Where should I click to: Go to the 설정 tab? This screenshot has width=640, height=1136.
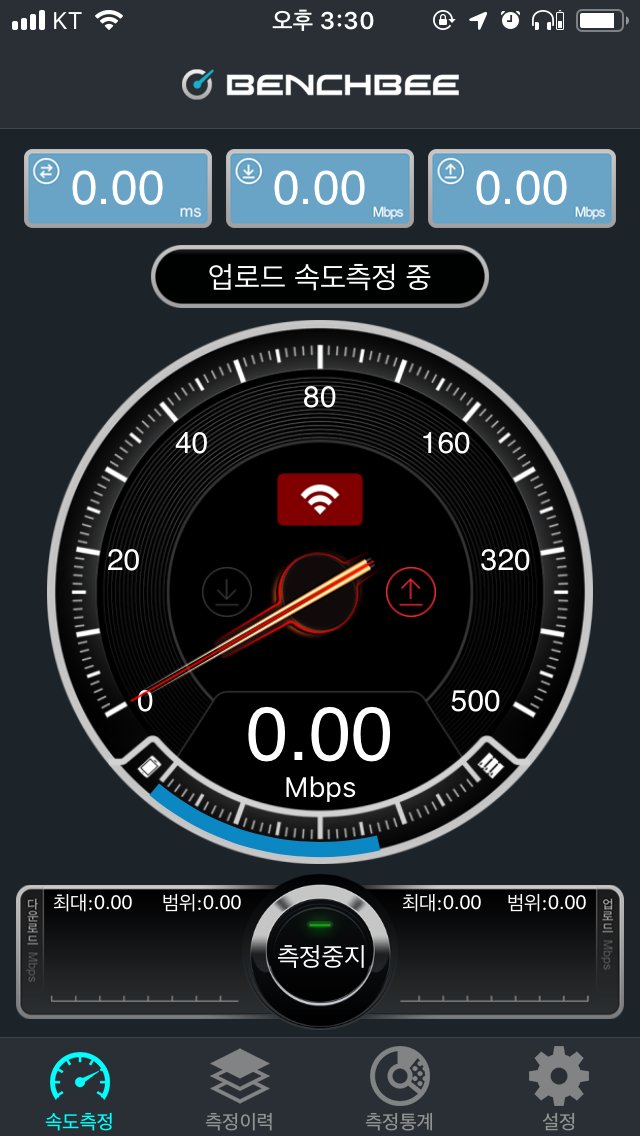tap(559, 1089)
